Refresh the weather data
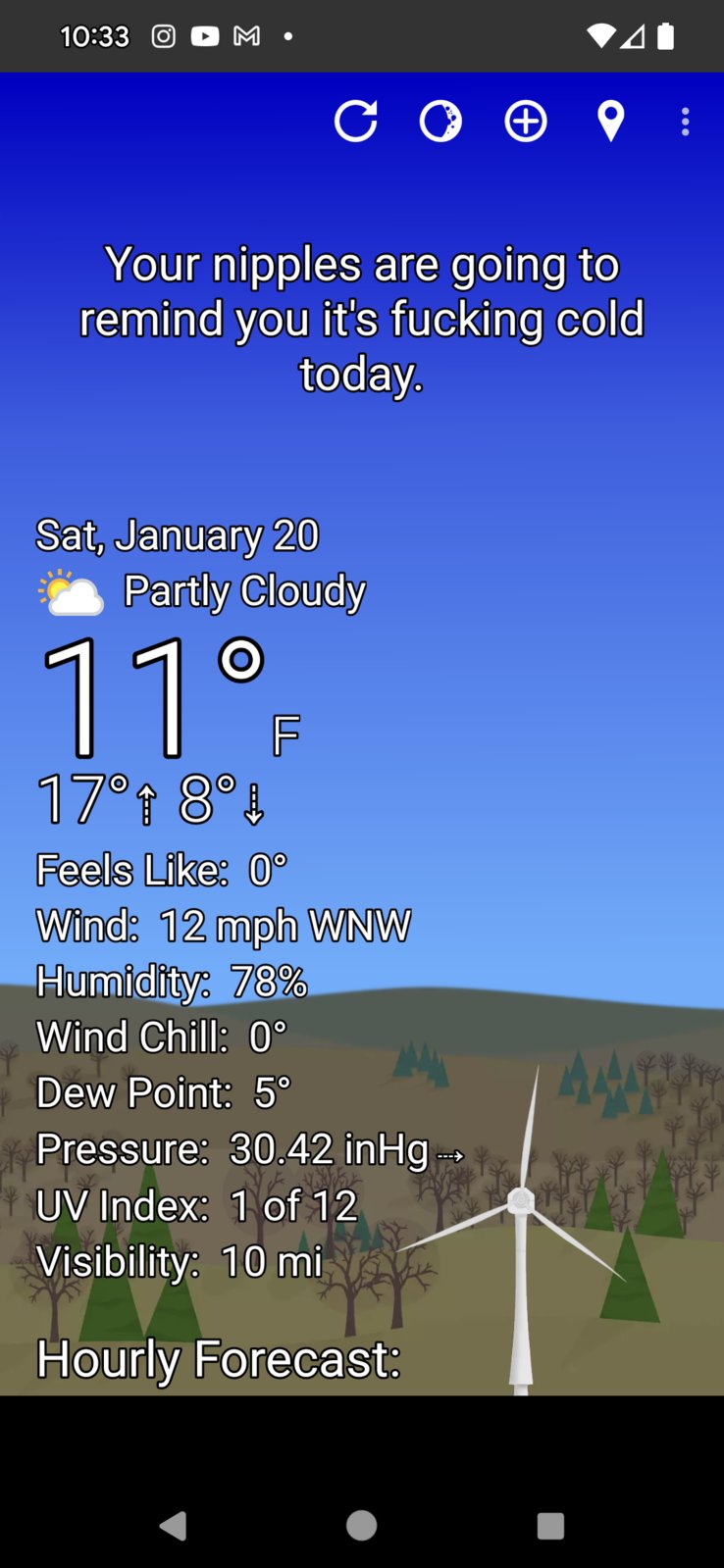The height and width of the screenshot is (1568, 724). click(x=355, y=122)
